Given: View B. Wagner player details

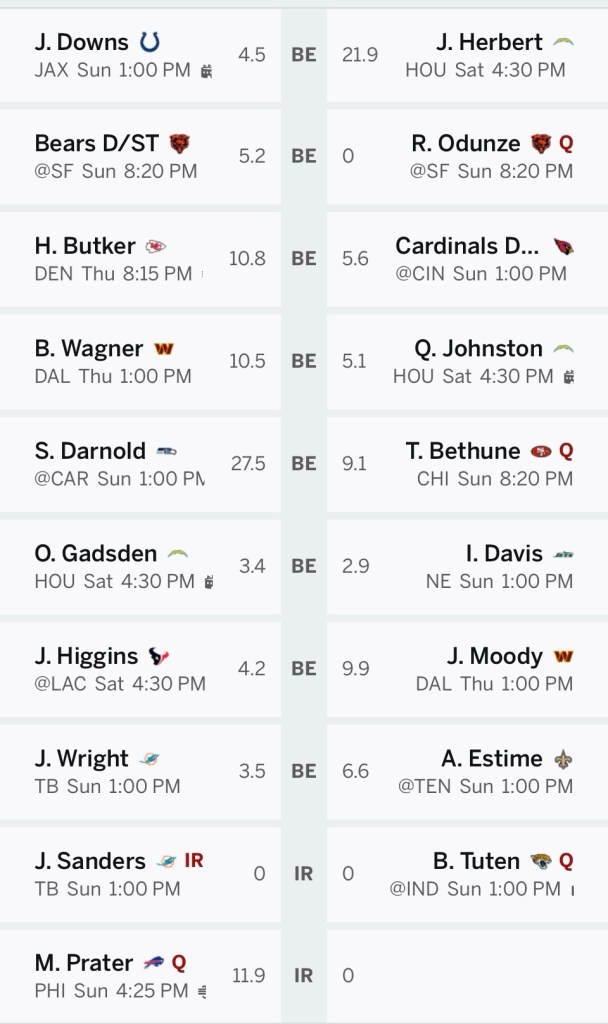Looking at the screenshot, I should 88,349.
